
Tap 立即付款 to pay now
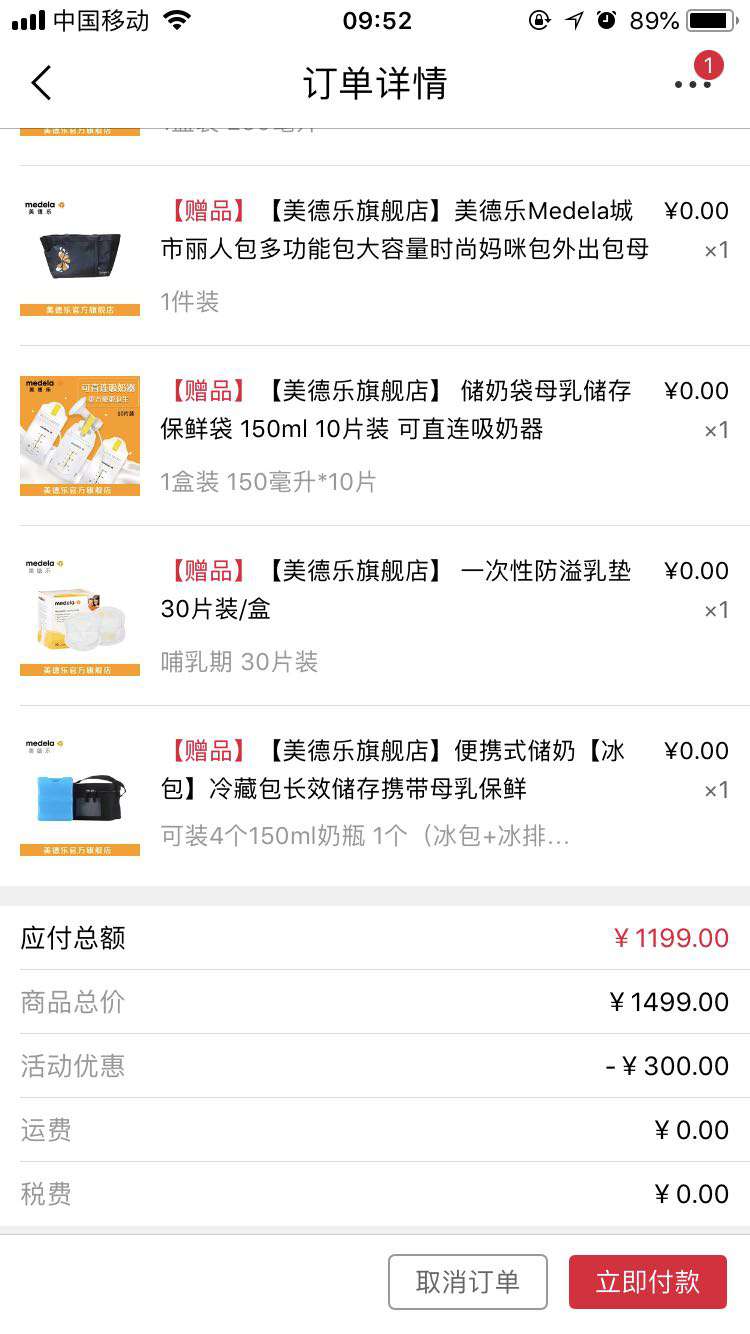[648, 1281]
